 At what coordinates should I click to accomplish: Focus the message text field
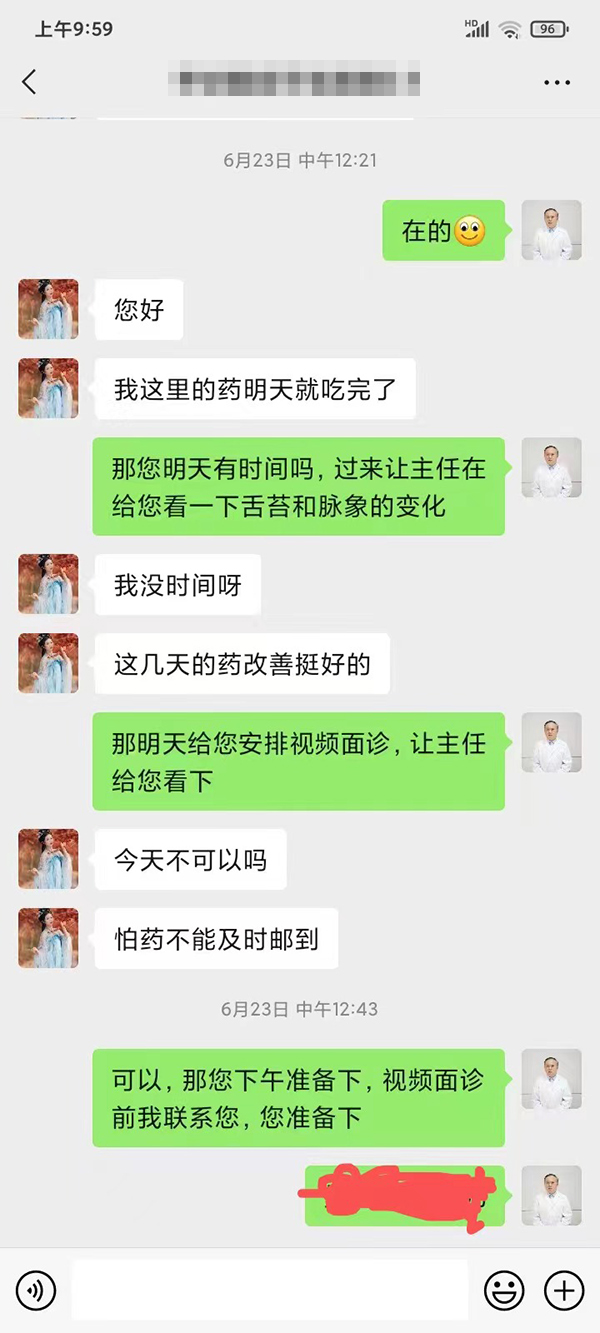coord(270,1290)
